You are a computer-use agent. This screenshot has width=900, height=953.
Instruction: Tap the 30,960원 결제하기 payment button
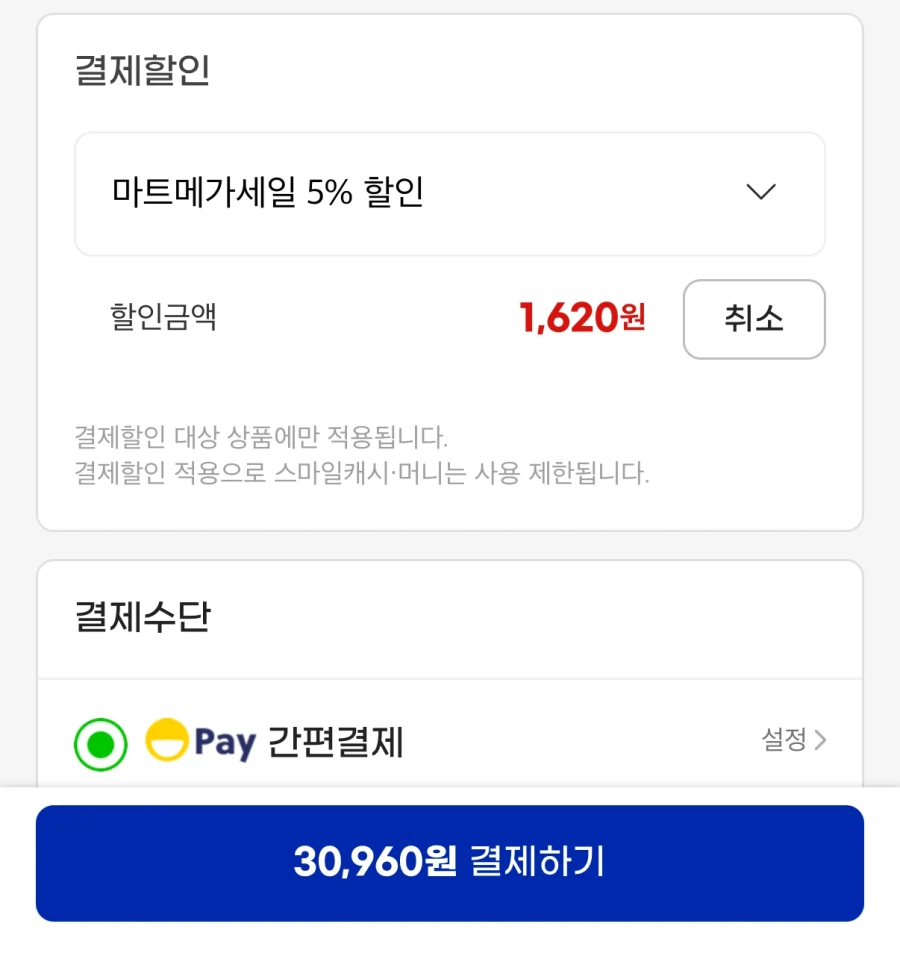(x=450, y=864)
